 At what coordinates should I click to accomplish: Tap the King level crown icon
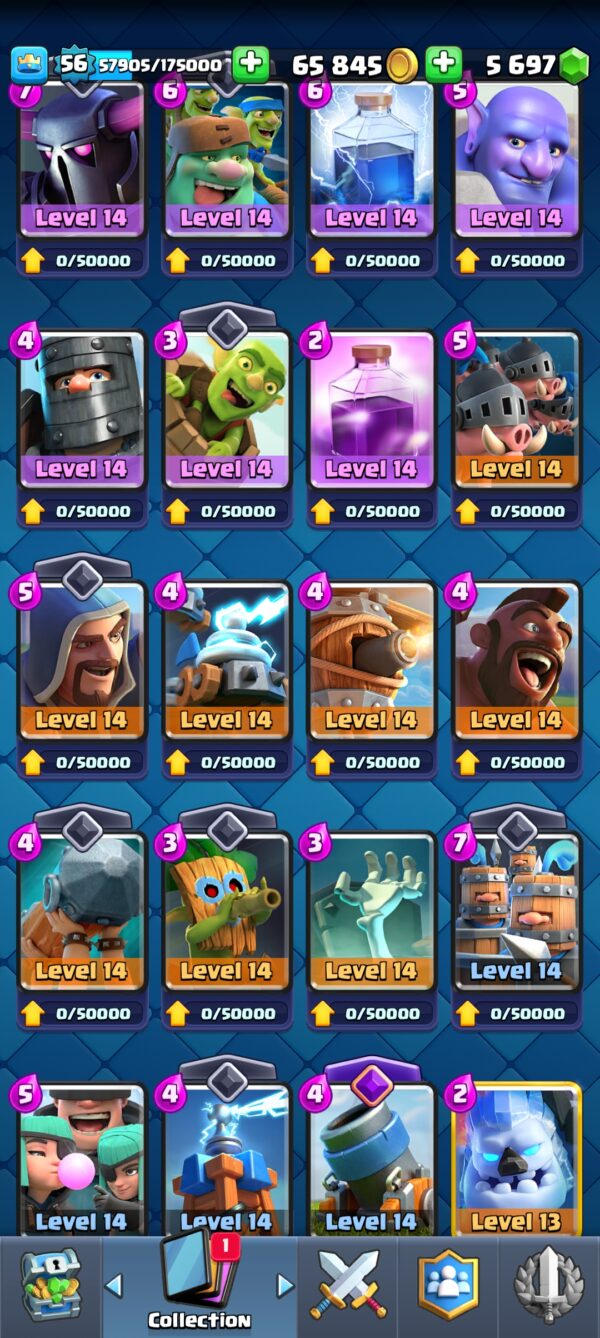coord(29,65)
